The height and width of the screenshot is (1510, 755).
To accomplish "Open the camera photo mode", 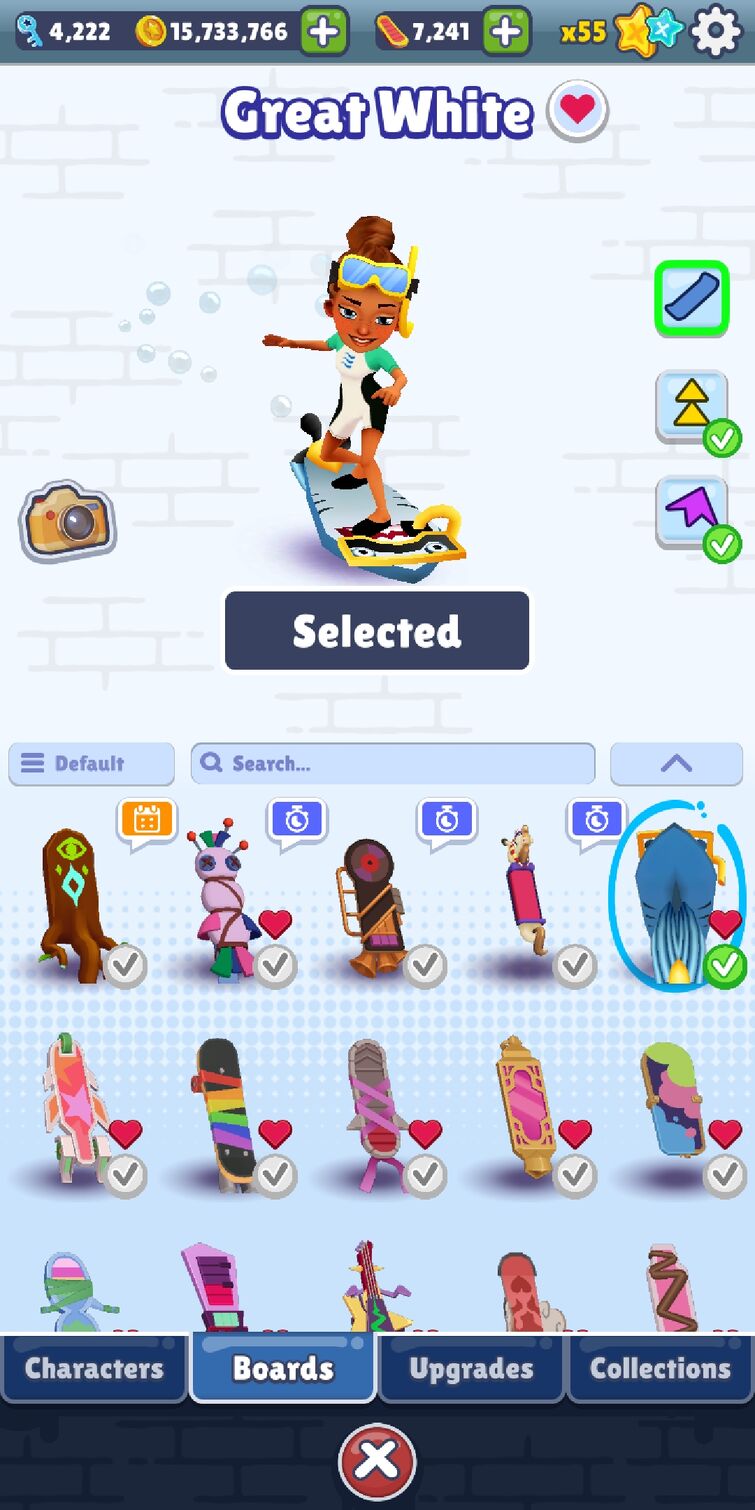I will (x=67, y=521).
